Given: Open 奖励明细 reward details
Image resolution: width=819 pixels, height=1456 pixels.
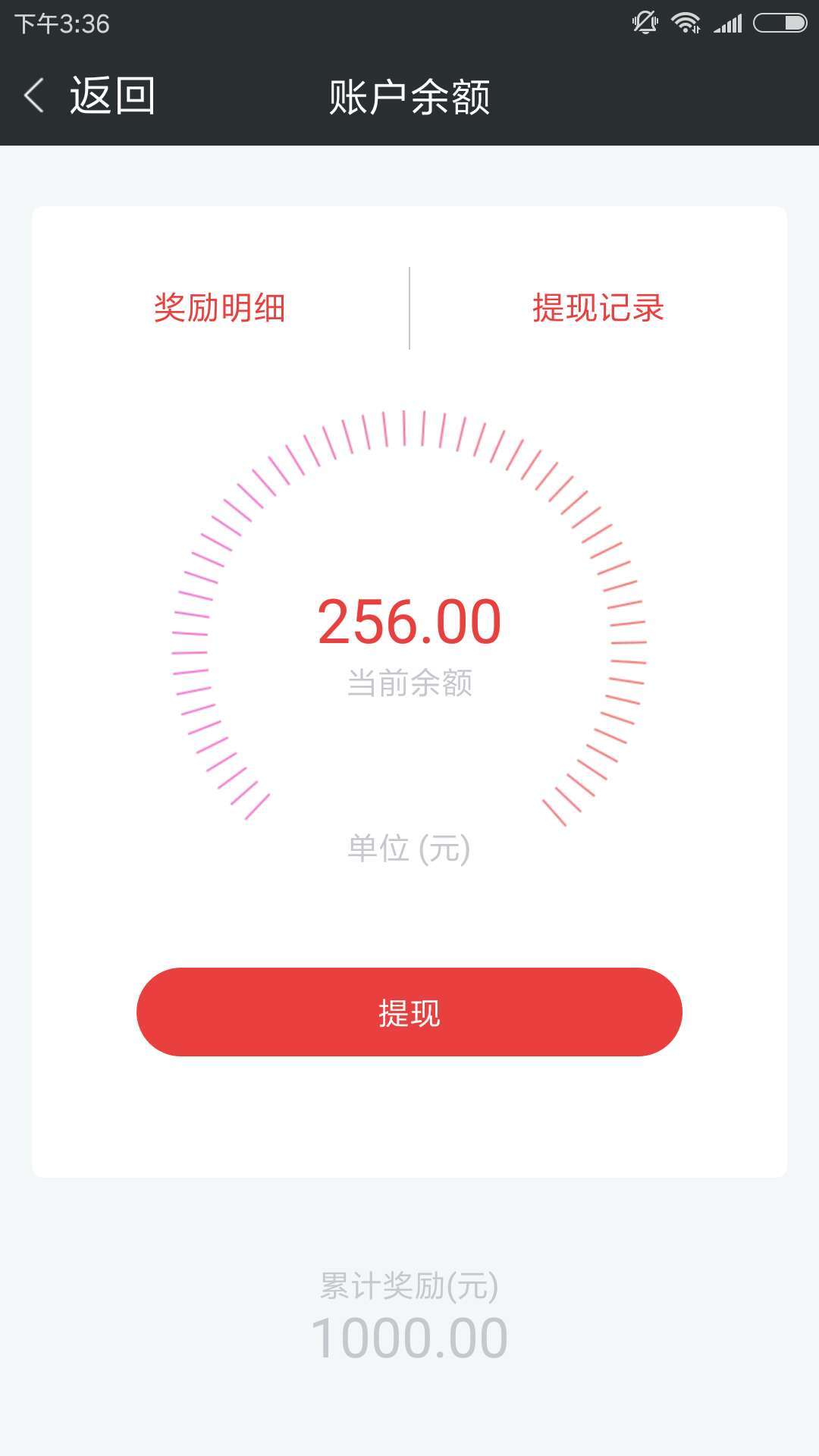Looking at the screenshot, I should pos(219,308).
